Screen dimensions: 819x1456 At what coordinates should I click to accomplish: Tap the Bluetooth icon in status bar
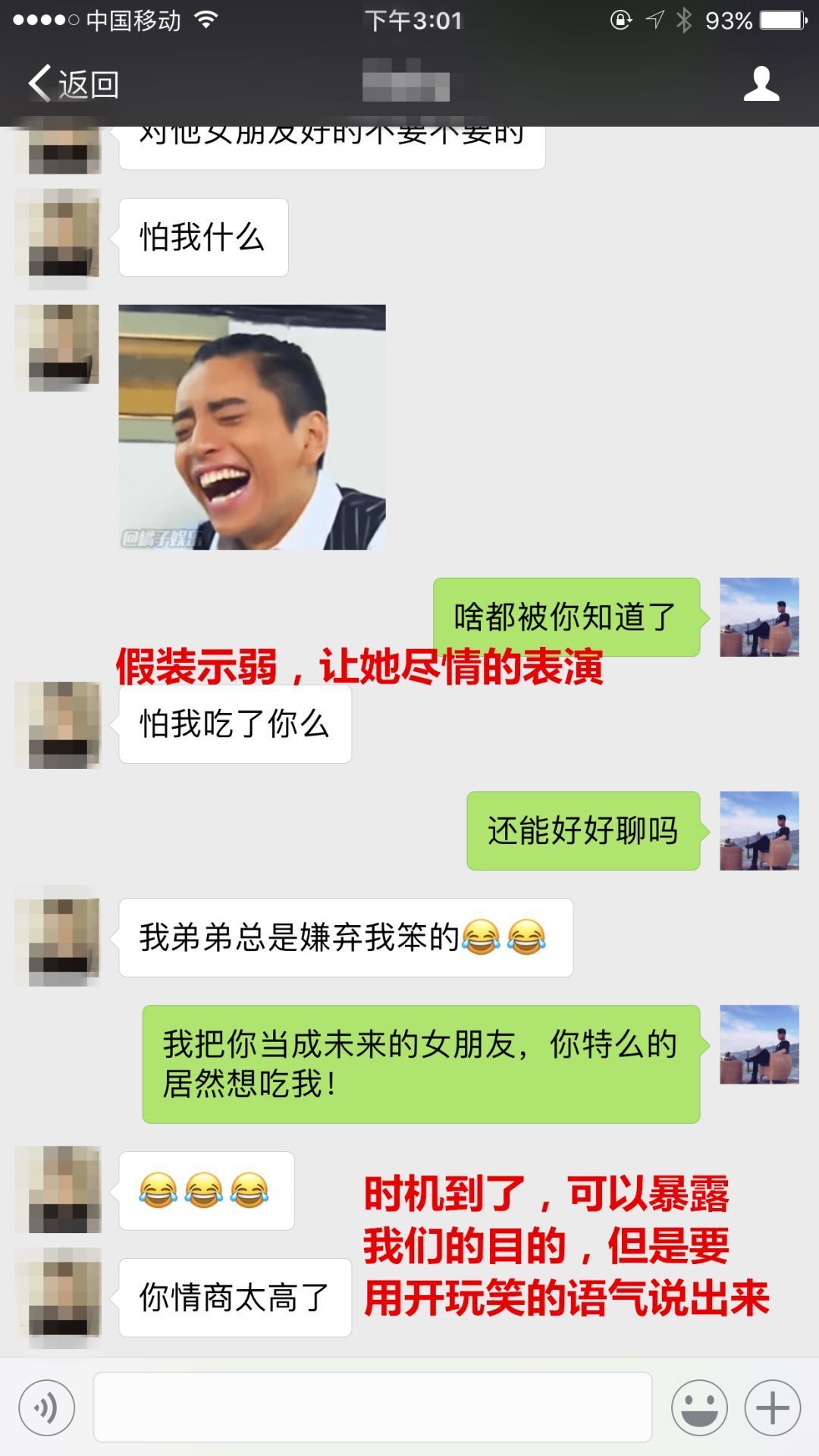(x=684, y=20)
